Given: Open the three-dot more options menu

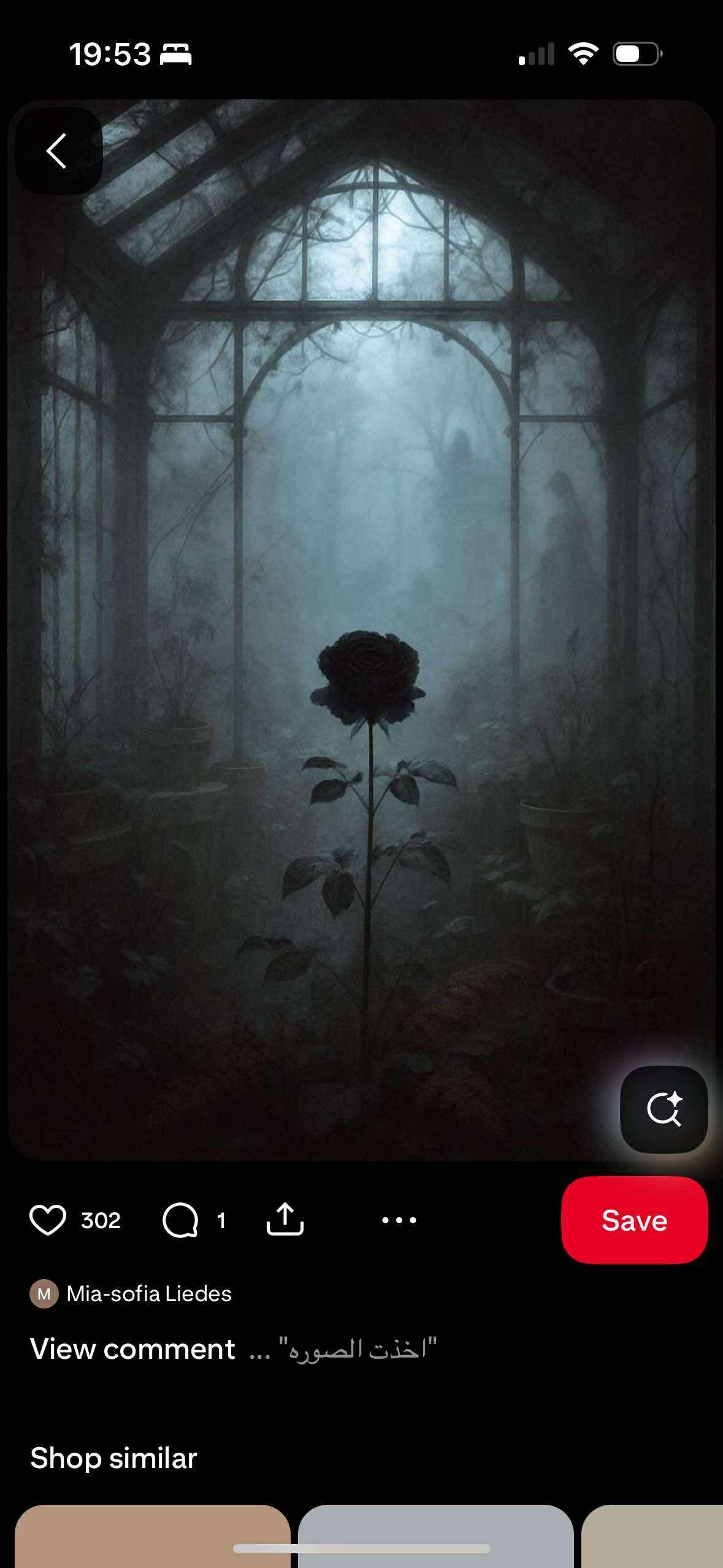Looking at the screenshot, I should [x=399, y=1220].
